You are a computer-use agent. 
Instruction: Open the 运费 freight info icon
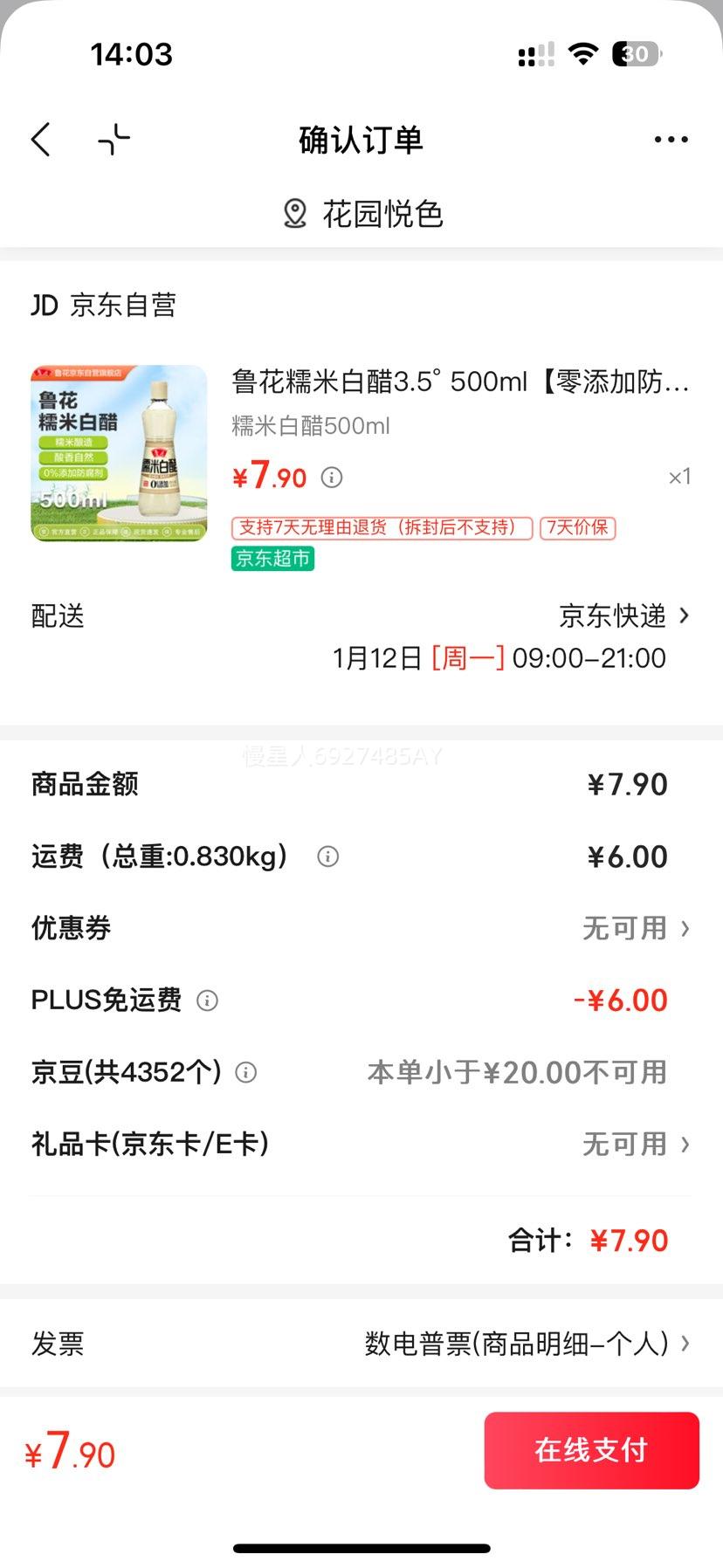tap(327, 856)
